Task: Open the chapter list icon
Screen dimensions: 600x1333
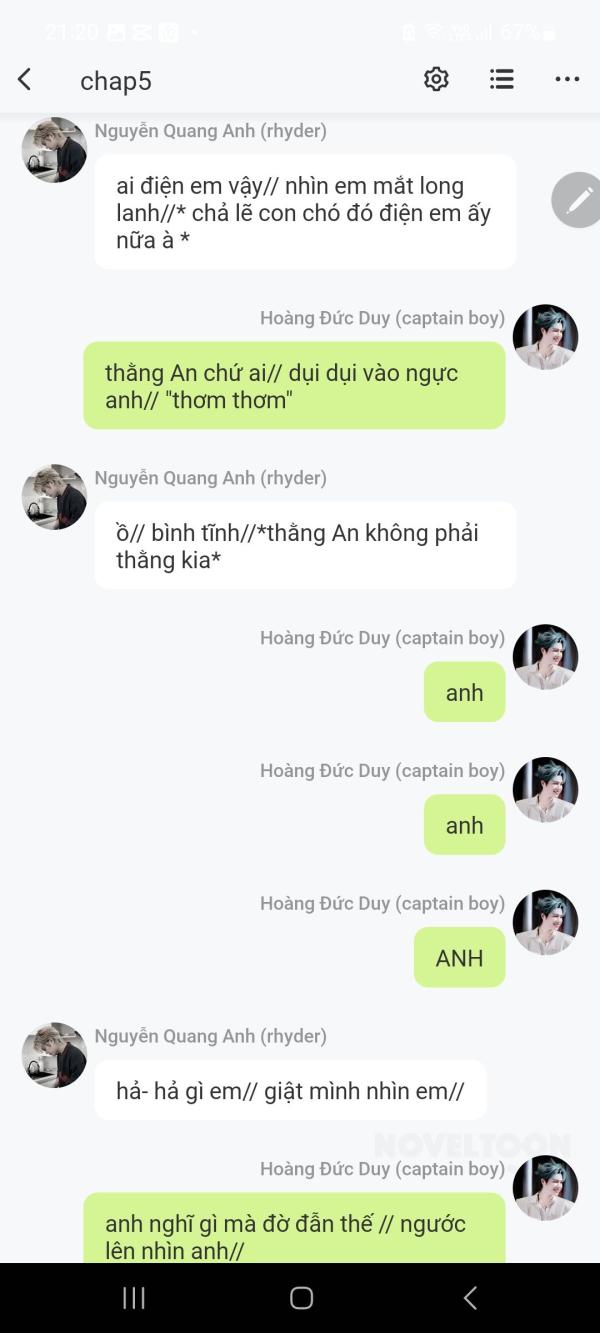Action: click(502, 80)
